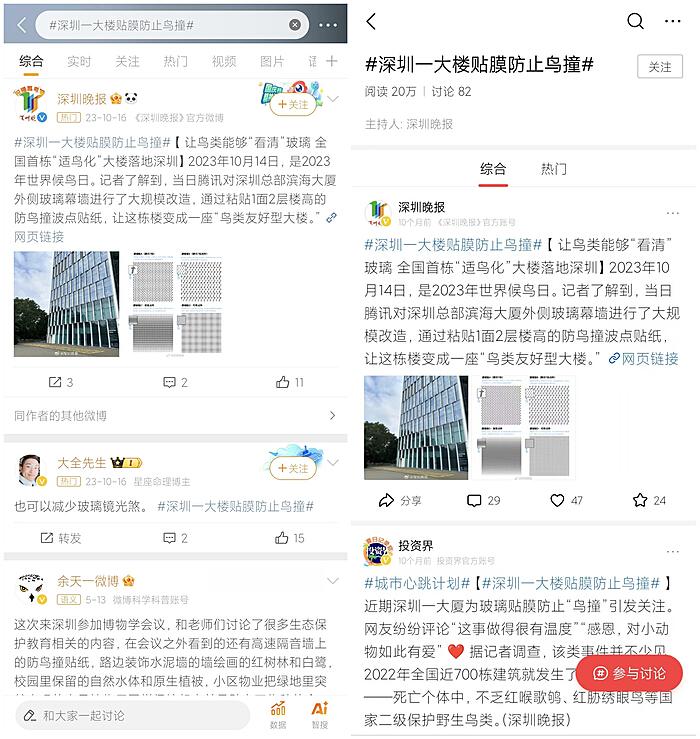Tap 分享 under 深圳晚报's post
This screenshot has width=700, height=739.
[x=400, y=500]
